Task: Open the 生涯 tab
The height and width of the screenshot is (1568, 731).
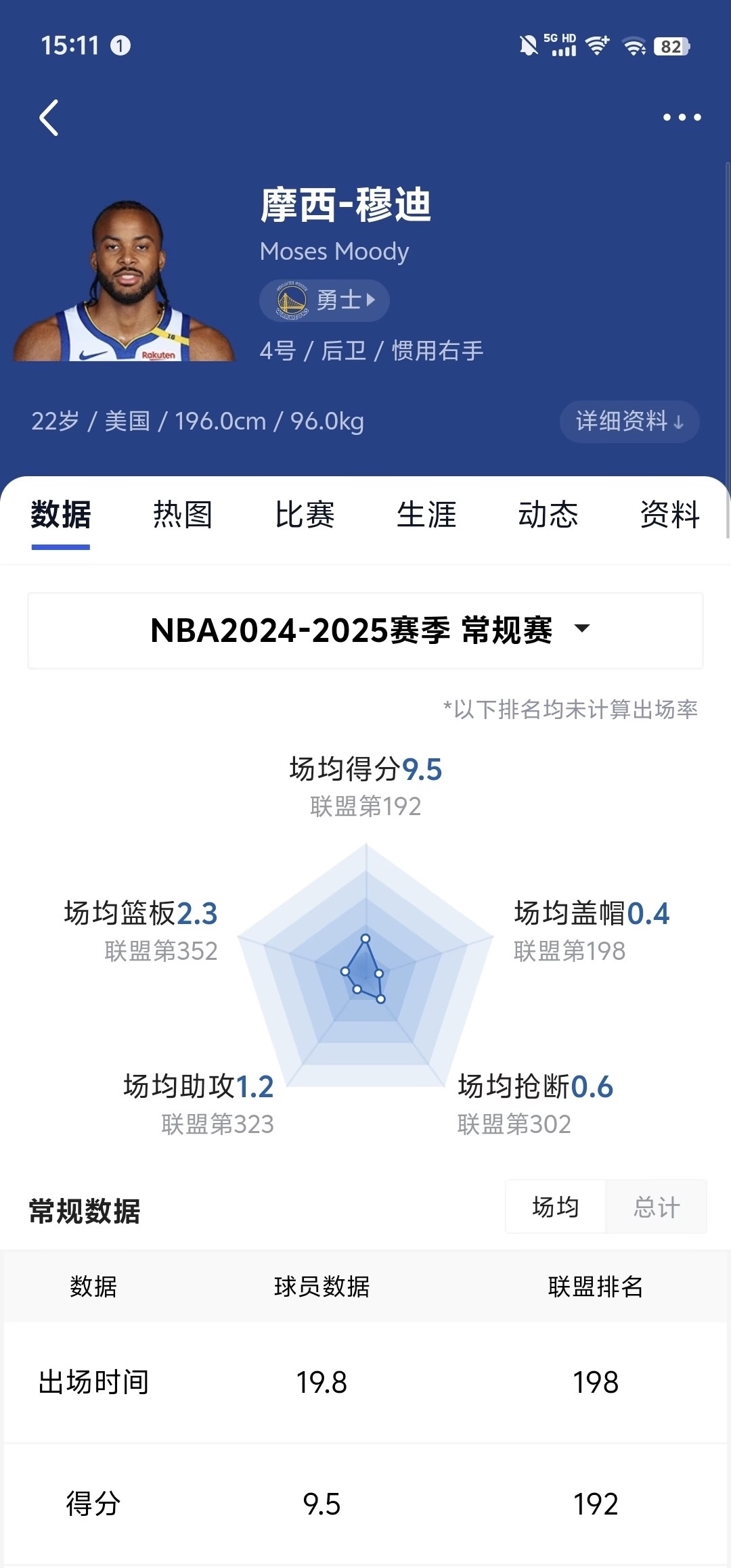Action: click(426, 515)
